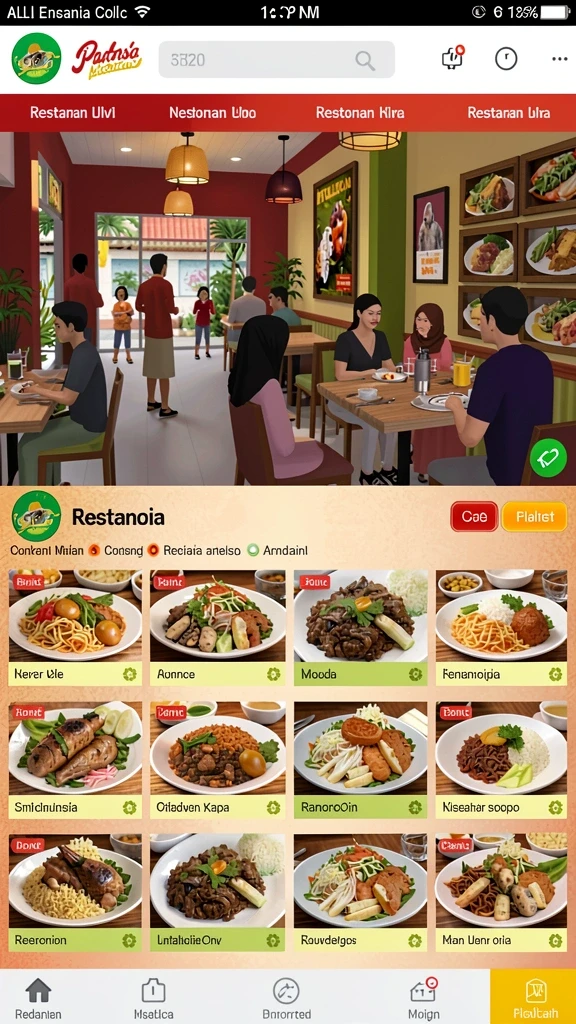Open the clock history icon
Viewport: 576px width, 1024px height.
point(506,59)
